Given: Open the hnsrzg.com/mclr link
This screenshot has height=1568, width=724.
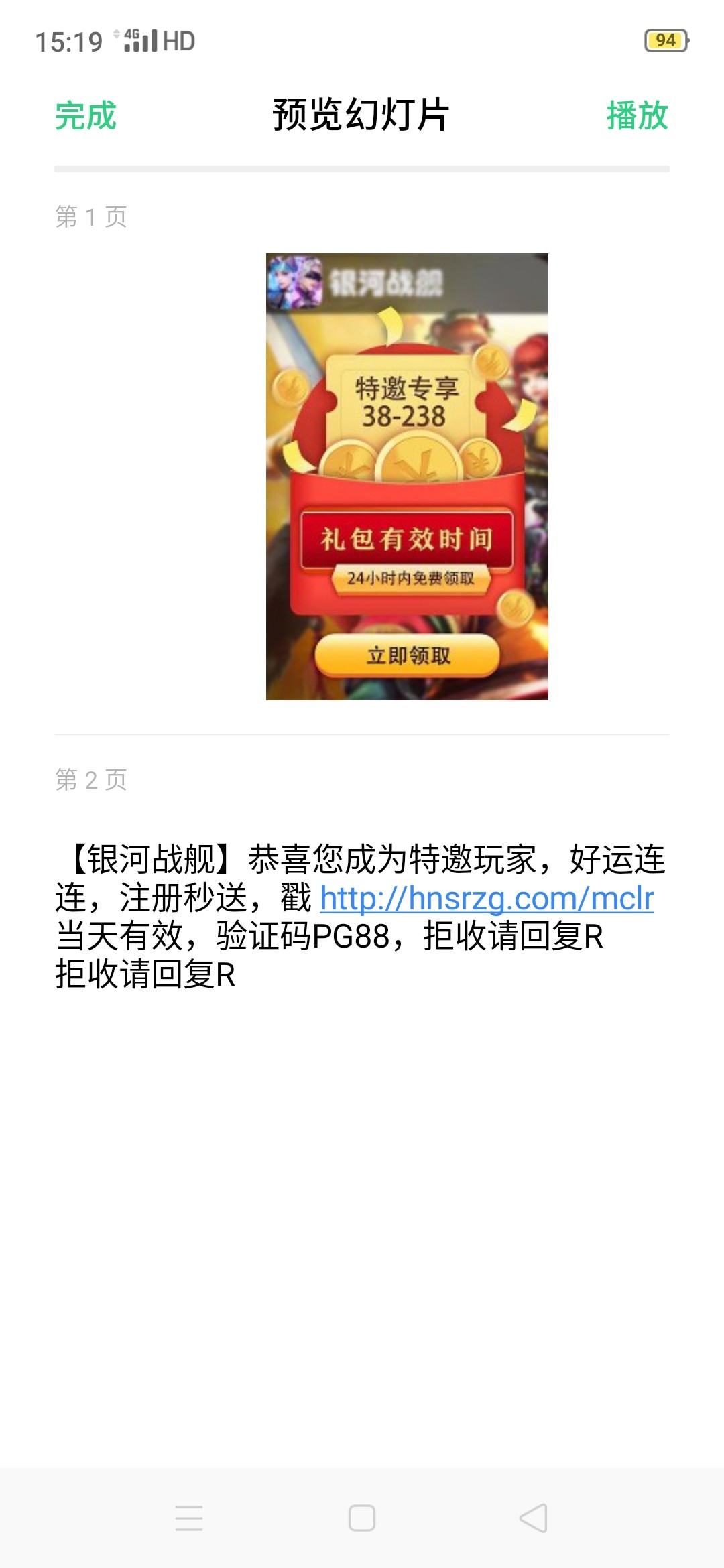Looking at the screenshot, I should point(487,898).
